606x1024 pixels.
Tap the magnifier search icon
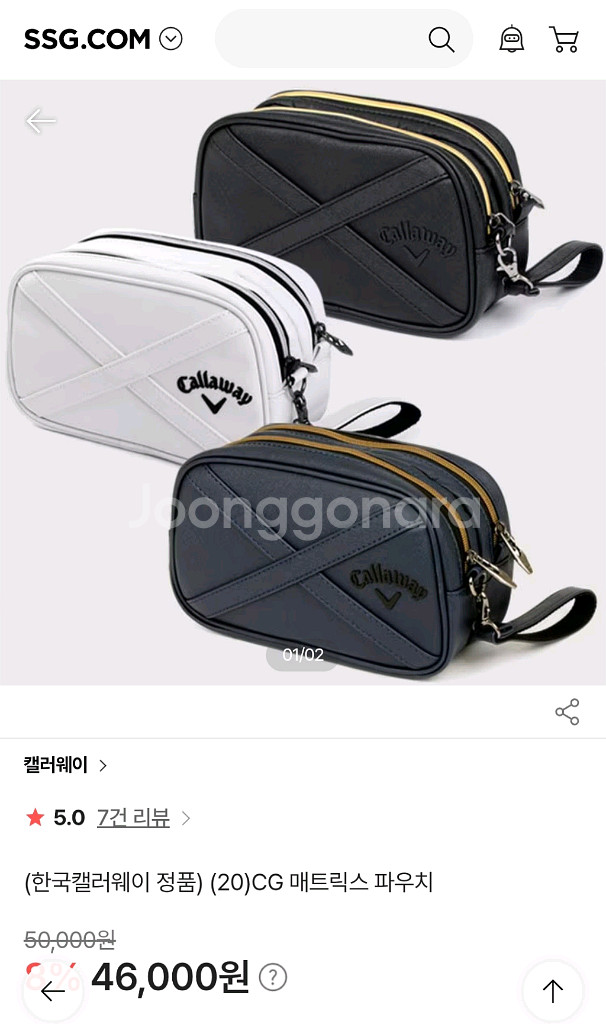point(441,39)
